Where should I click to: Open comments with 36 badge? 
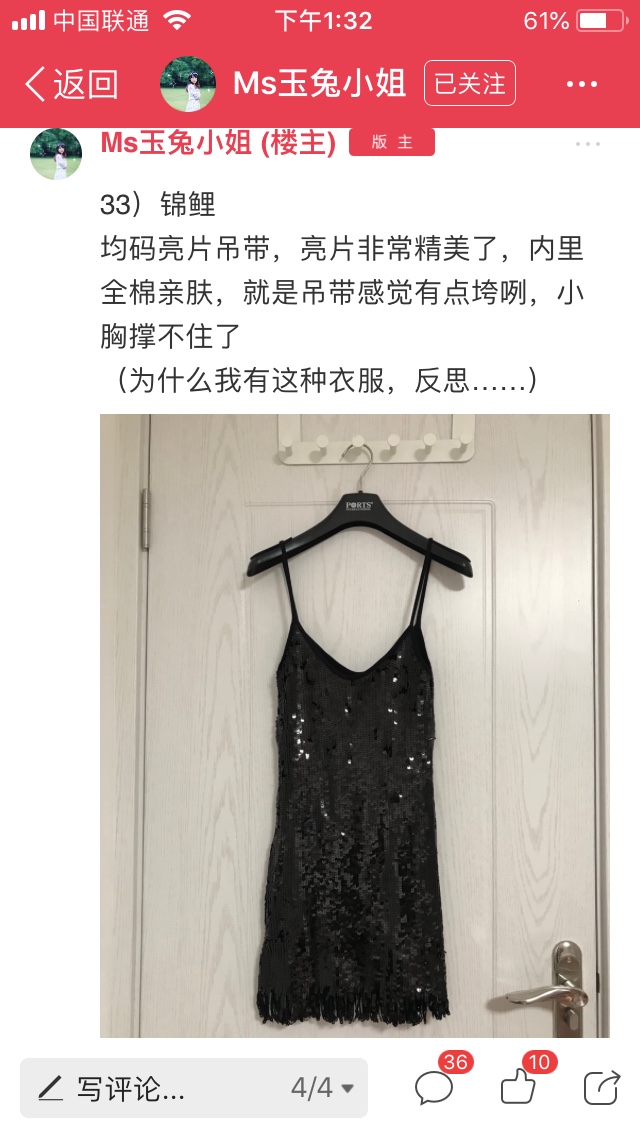tap(436, 1087)
